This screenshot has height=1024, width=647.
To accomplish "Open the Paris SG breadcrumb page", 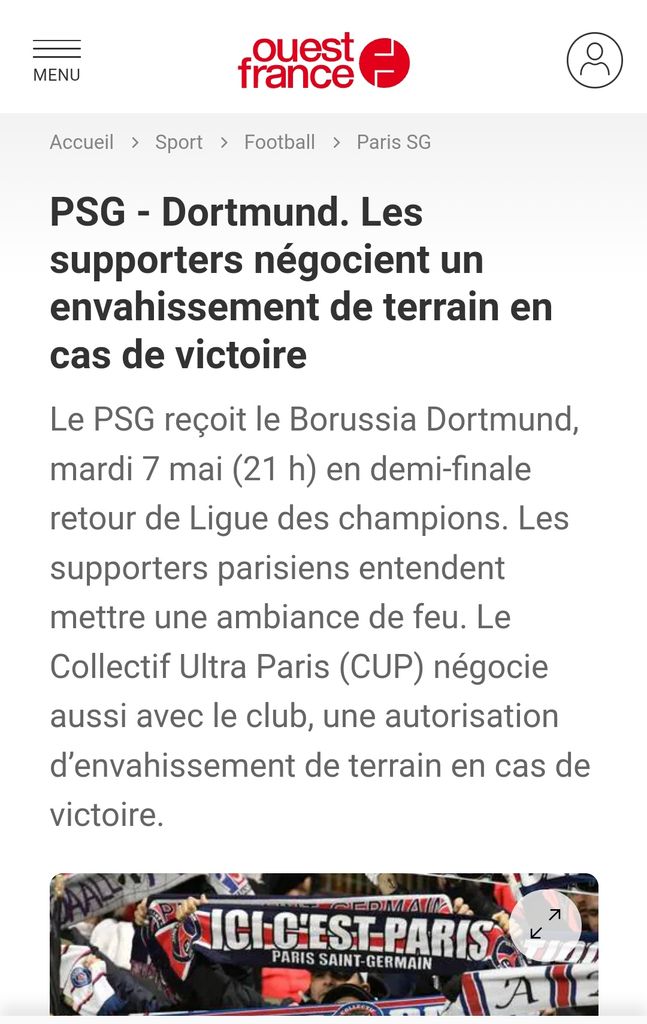I will (x=394, y=142).
